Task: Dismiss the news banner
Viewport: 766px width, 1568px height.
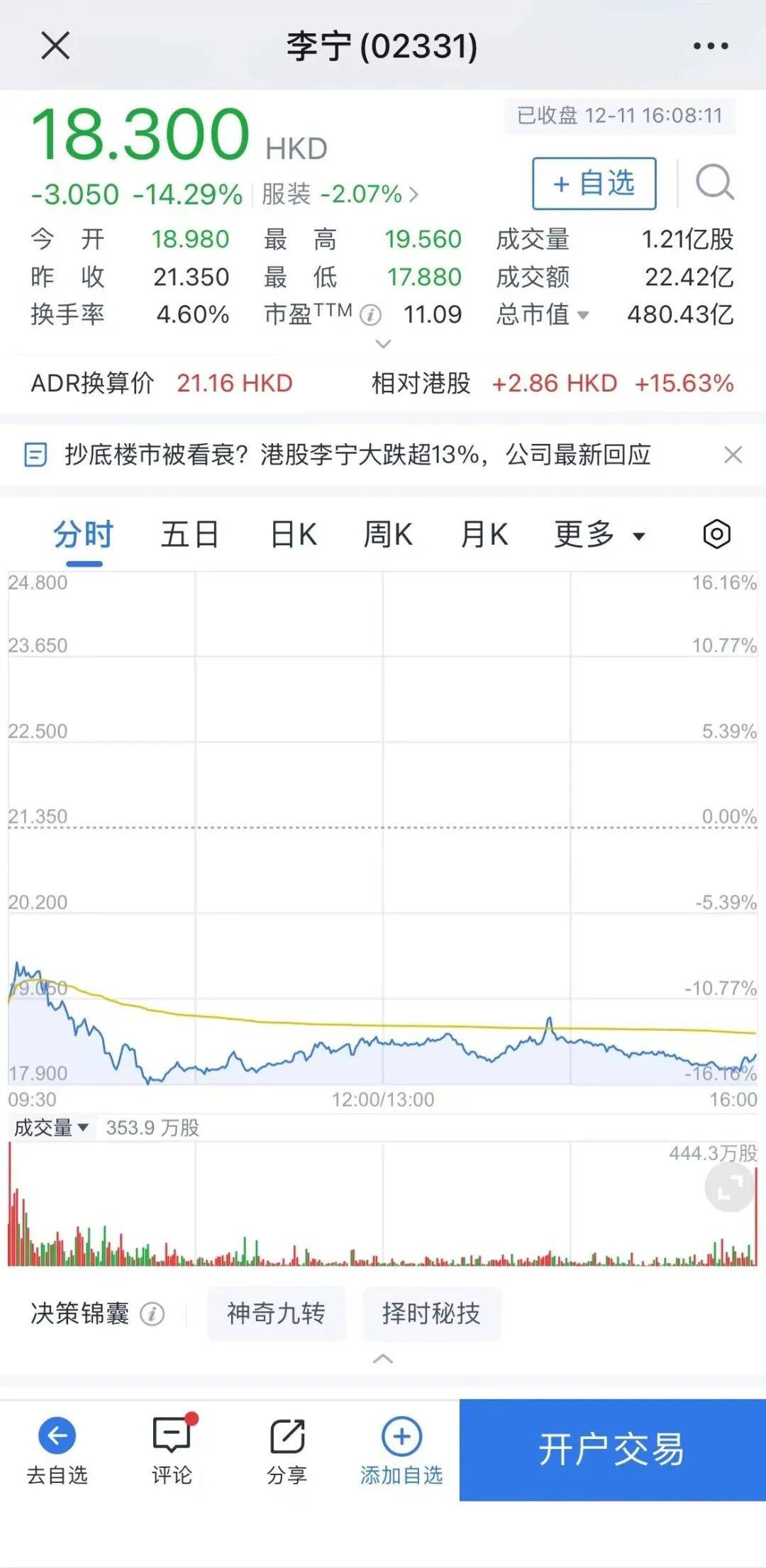Action: pyautogui.click(x=733, y=455)
